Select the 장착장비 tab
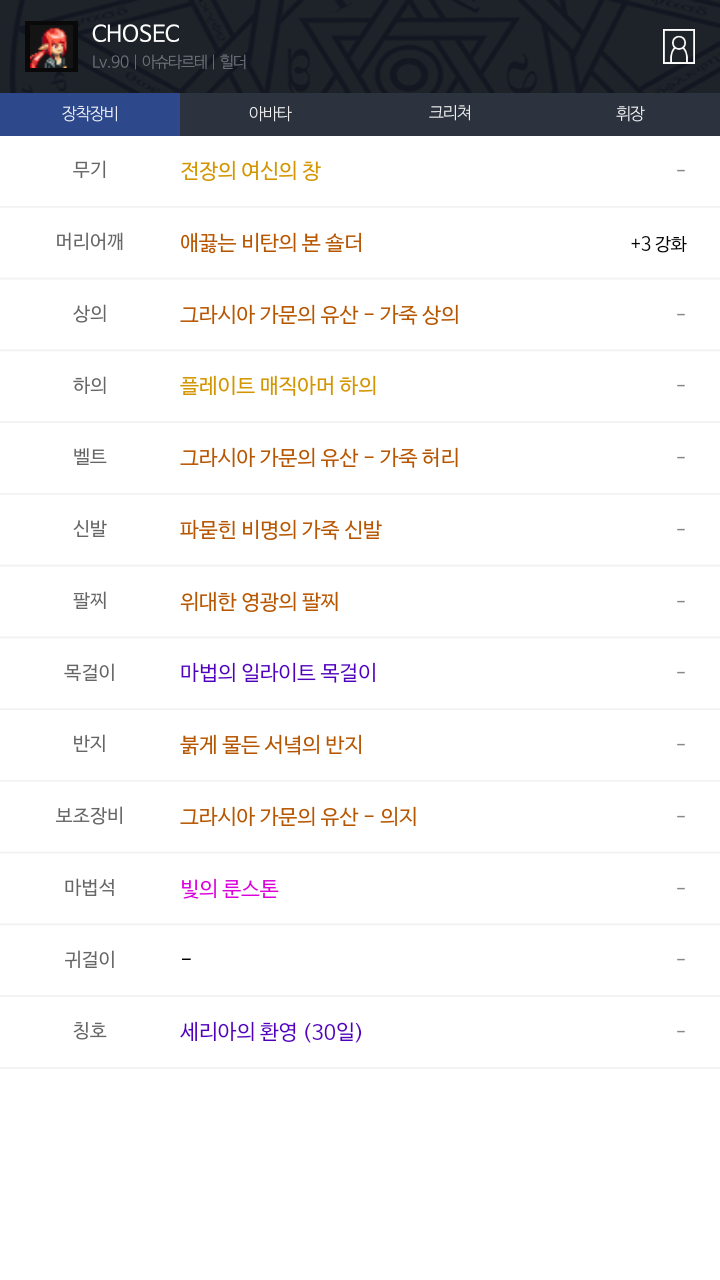This screenshot has height=1280, width=720. tap(90, 114)
